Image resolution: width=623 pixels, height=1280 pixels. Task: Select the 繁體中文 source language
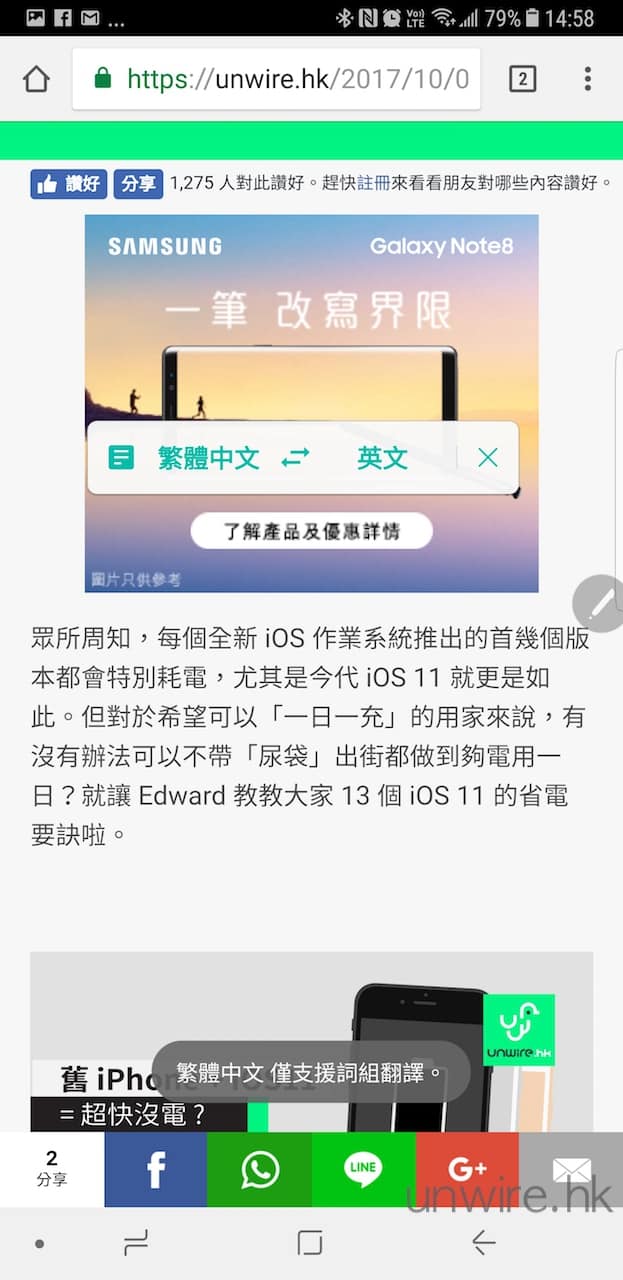pos(208,458)
